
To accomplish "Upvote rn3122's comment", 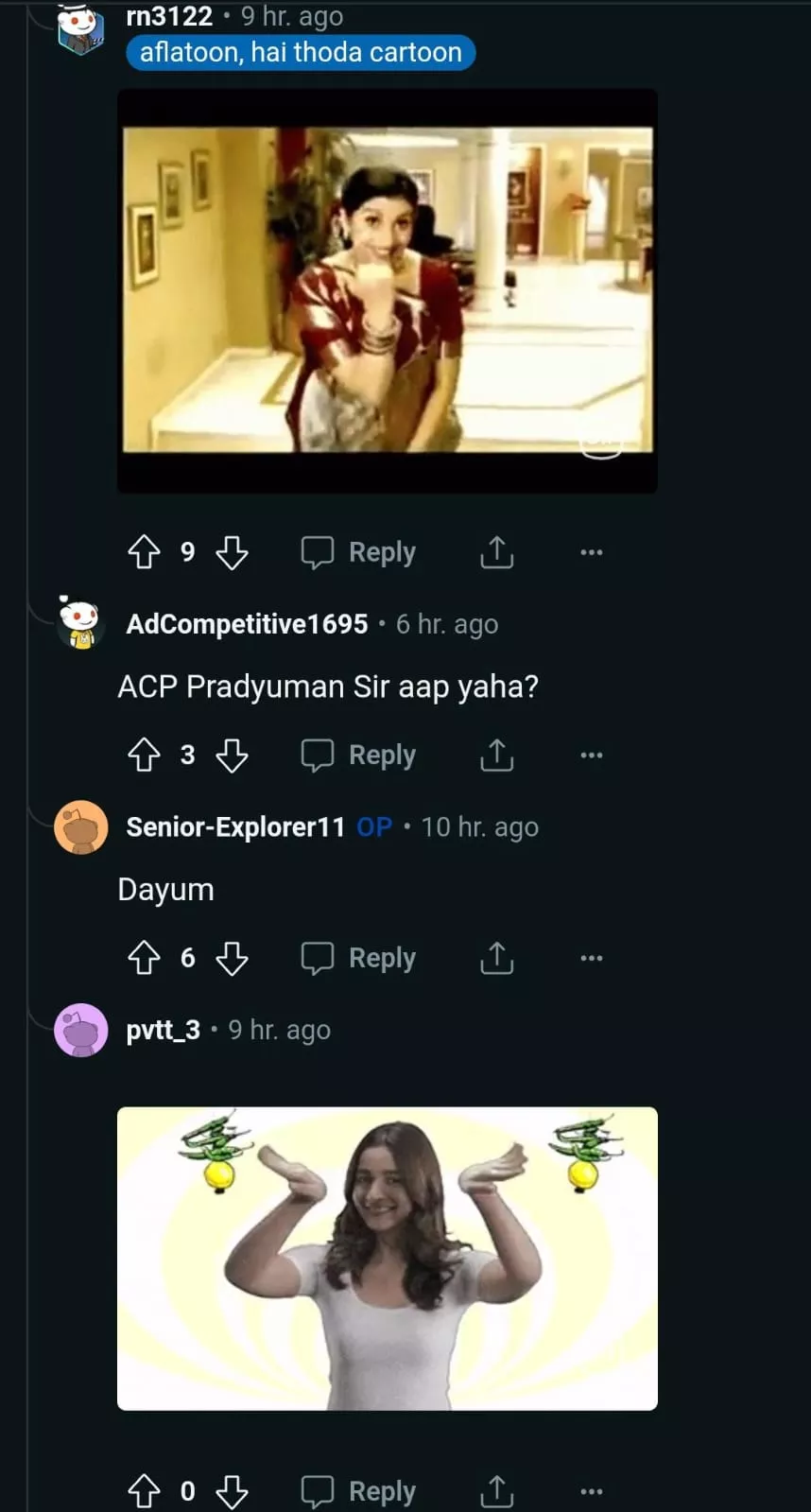I will point(144,552).
